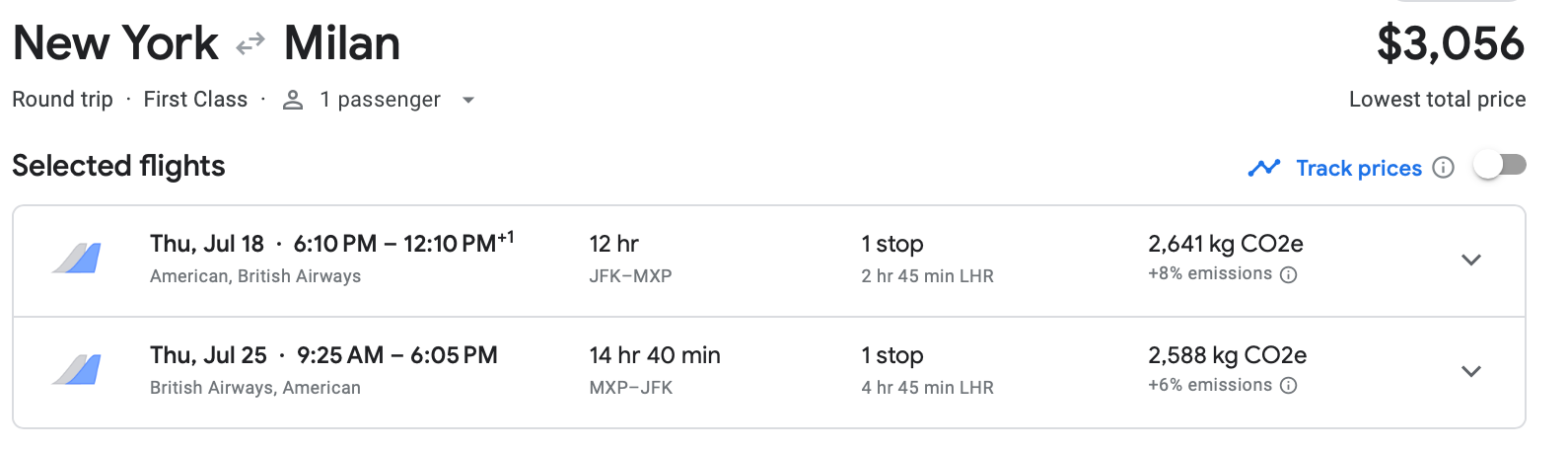Image resolution: width=1568 pixels, height=450 pixels.
Task: Expand the Thu, Jul 18 flight details
Action: point(1470,261)
